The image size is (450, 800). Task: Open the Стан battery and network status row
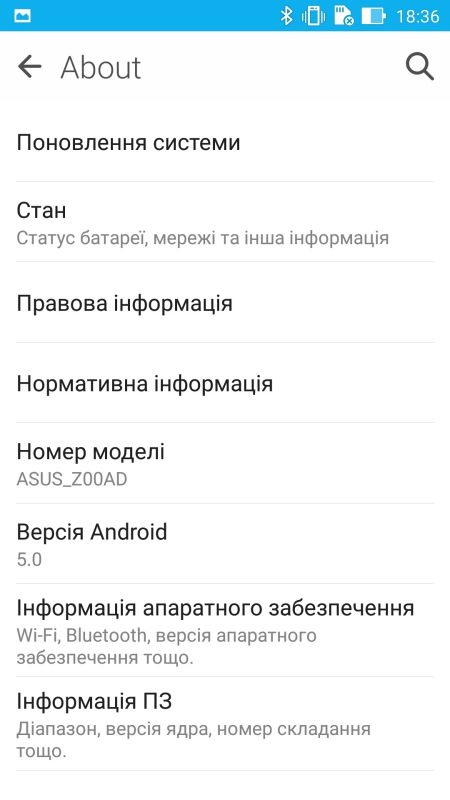tap(225, 222)
